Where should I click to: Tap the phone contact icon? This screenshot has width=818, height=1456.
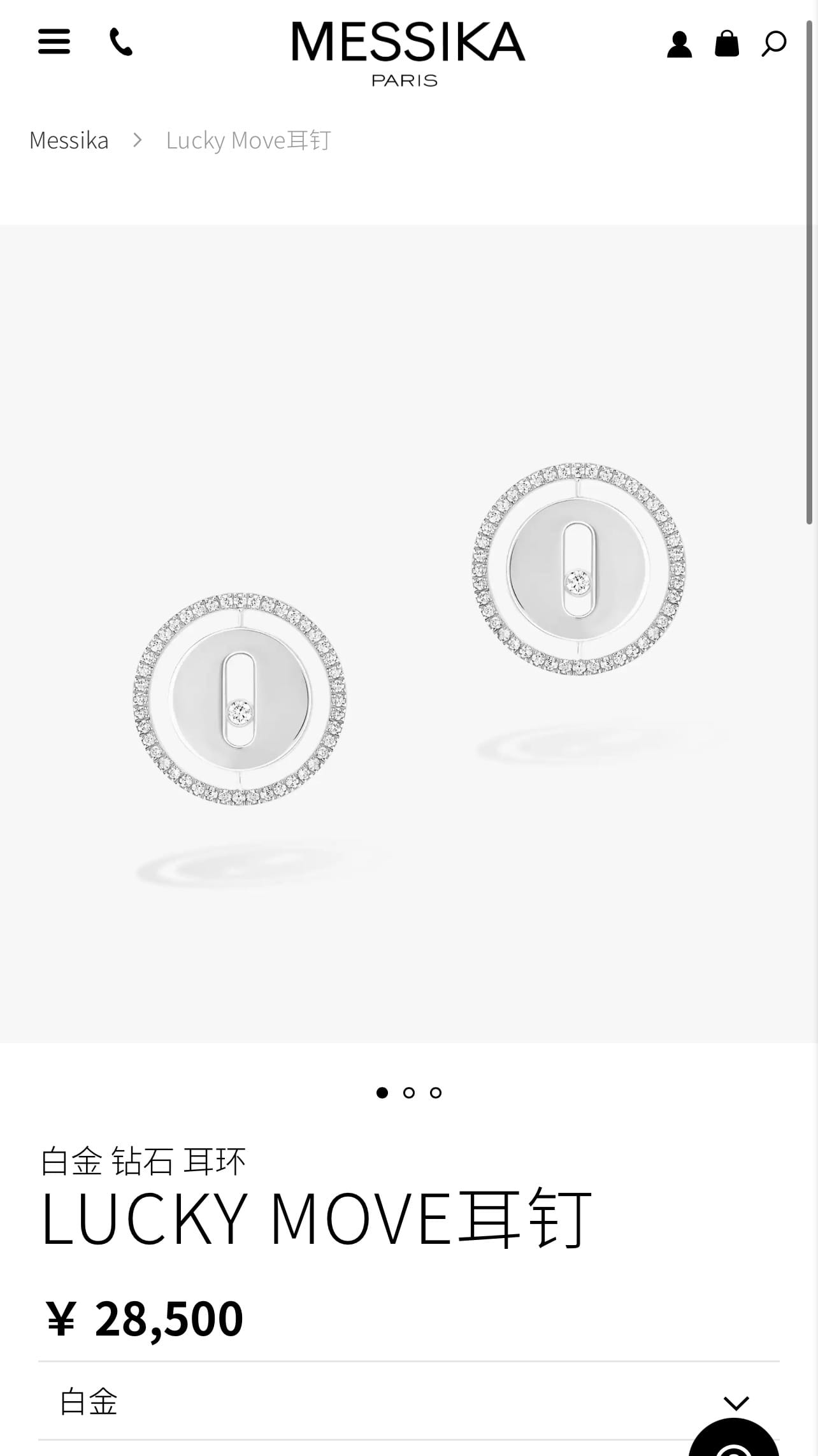point(121,42)
